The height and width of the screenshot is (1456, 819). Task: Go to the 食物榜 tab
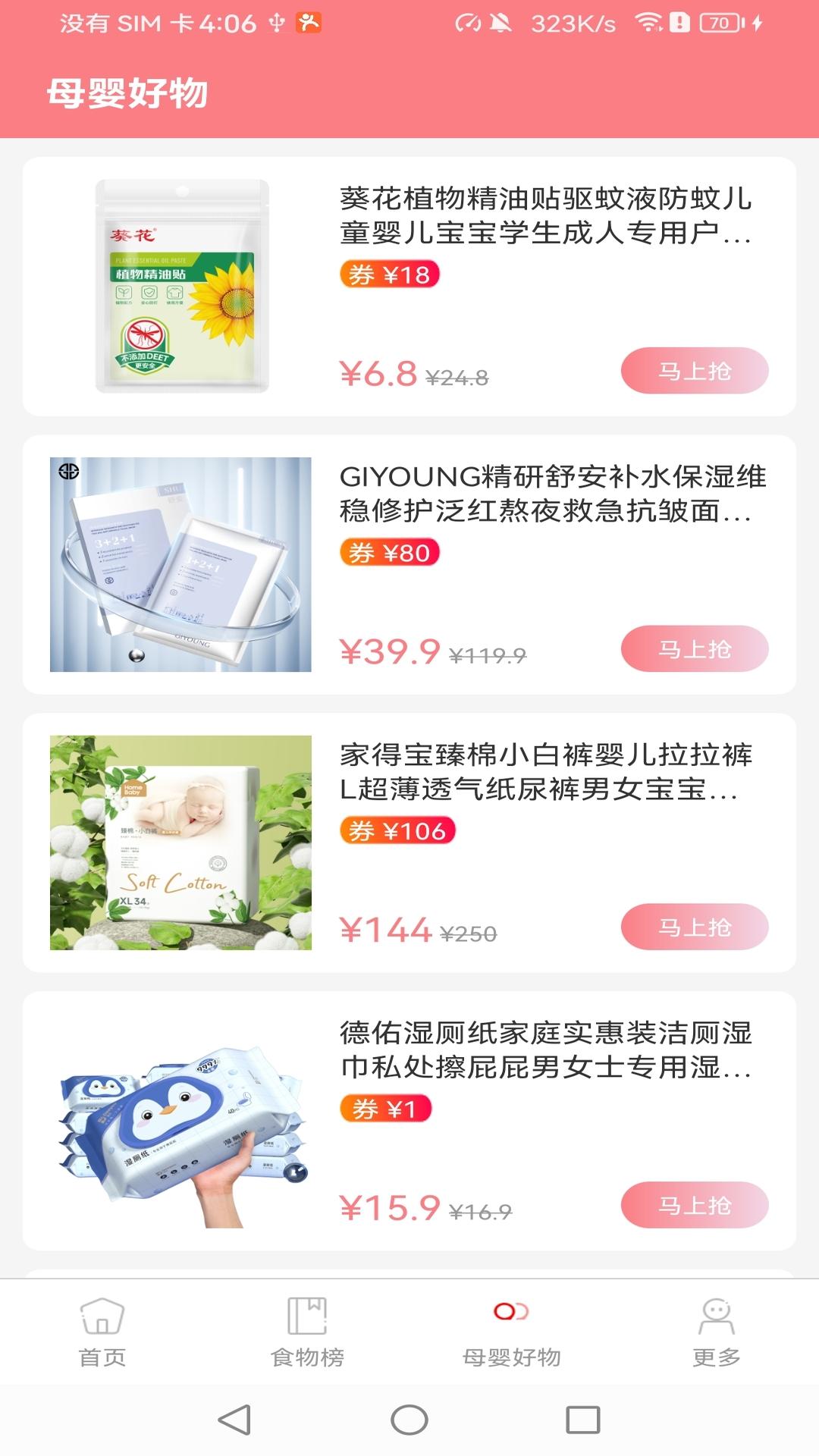307,1332
